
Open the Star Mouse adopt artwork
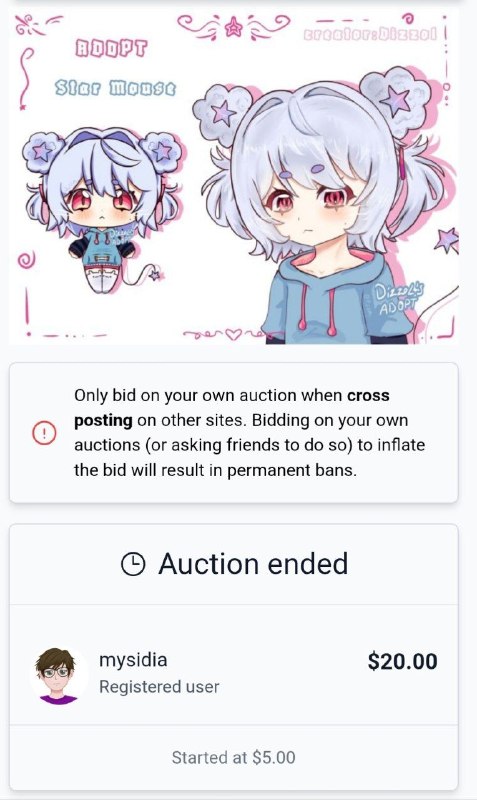pyautogui.click(x=234, y=178)
